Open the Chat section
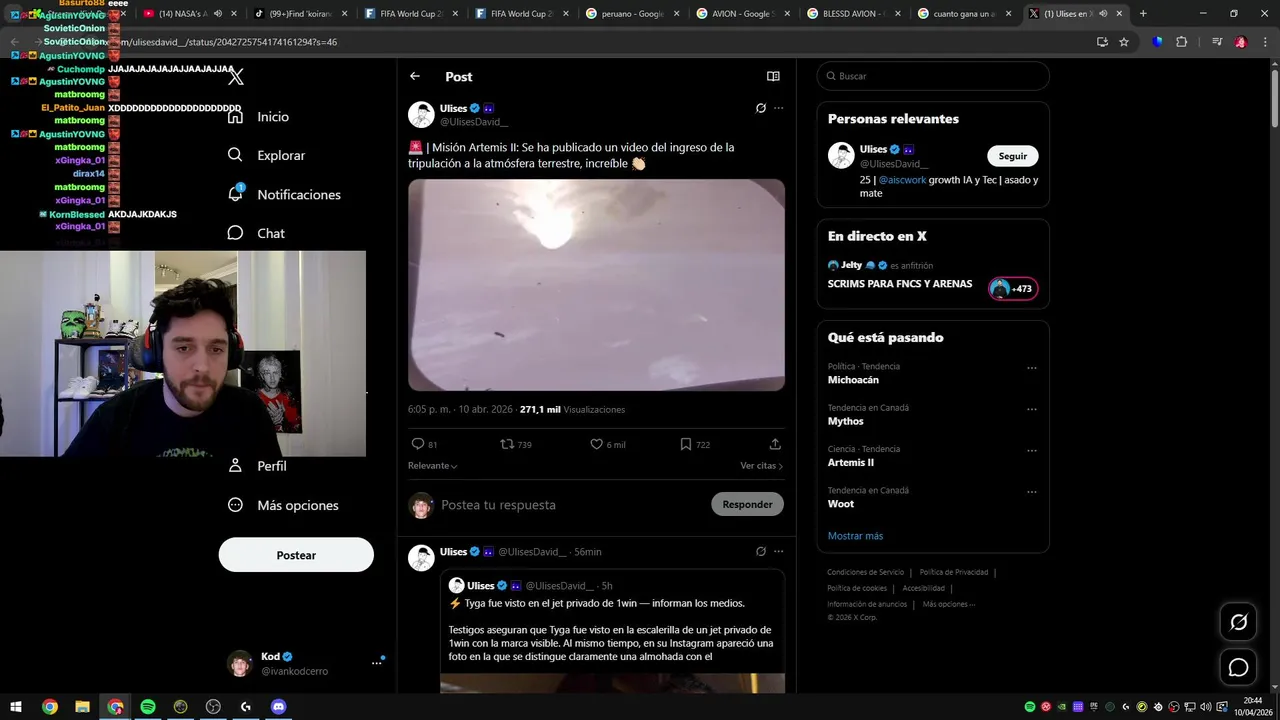This screenshot has height=720, width=1280. tap(270, 233)
